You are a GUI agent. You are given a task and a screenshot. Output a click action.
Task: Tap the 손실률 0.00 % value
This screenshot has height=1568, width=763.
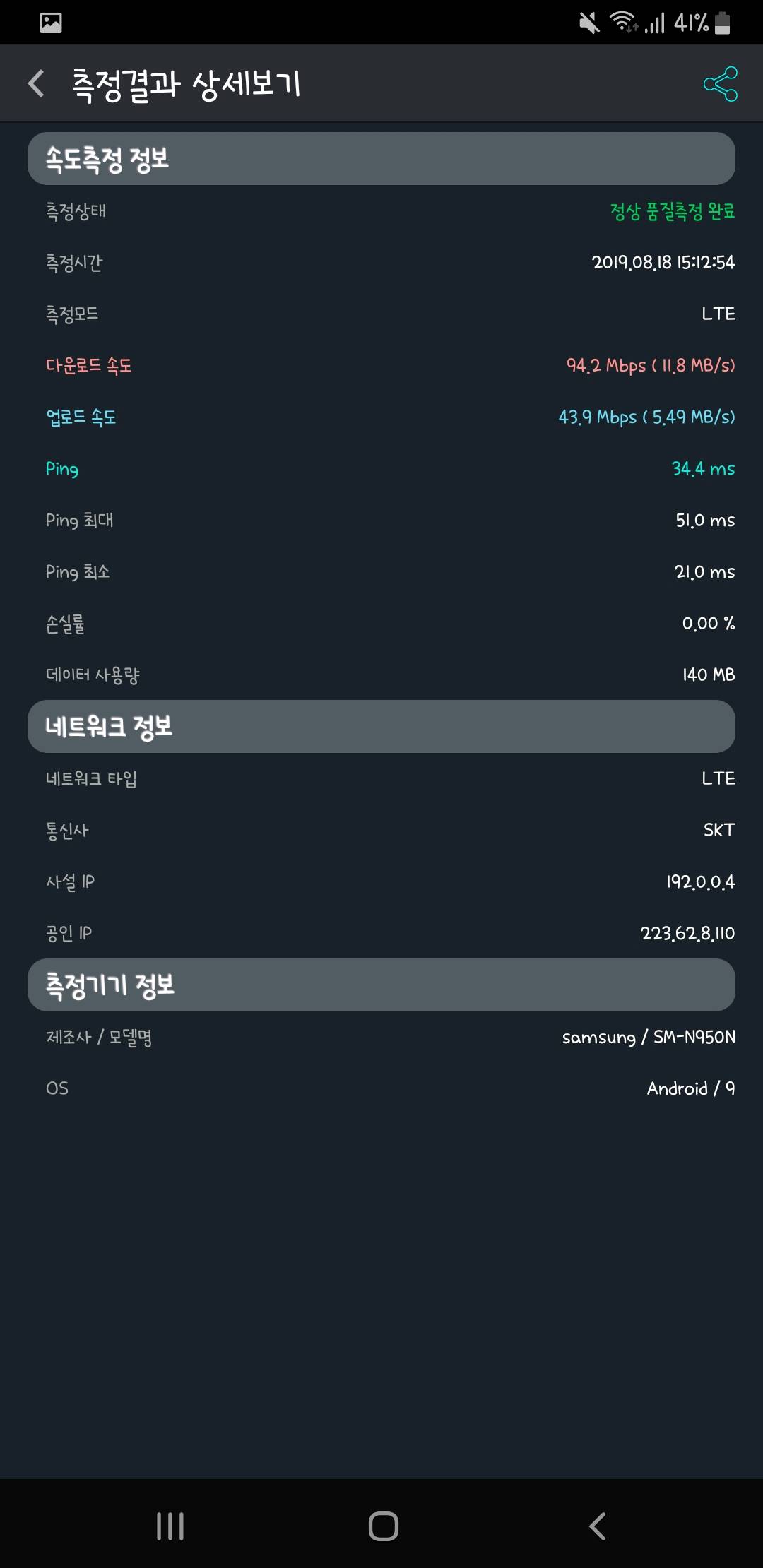click(x=707, y=622)
